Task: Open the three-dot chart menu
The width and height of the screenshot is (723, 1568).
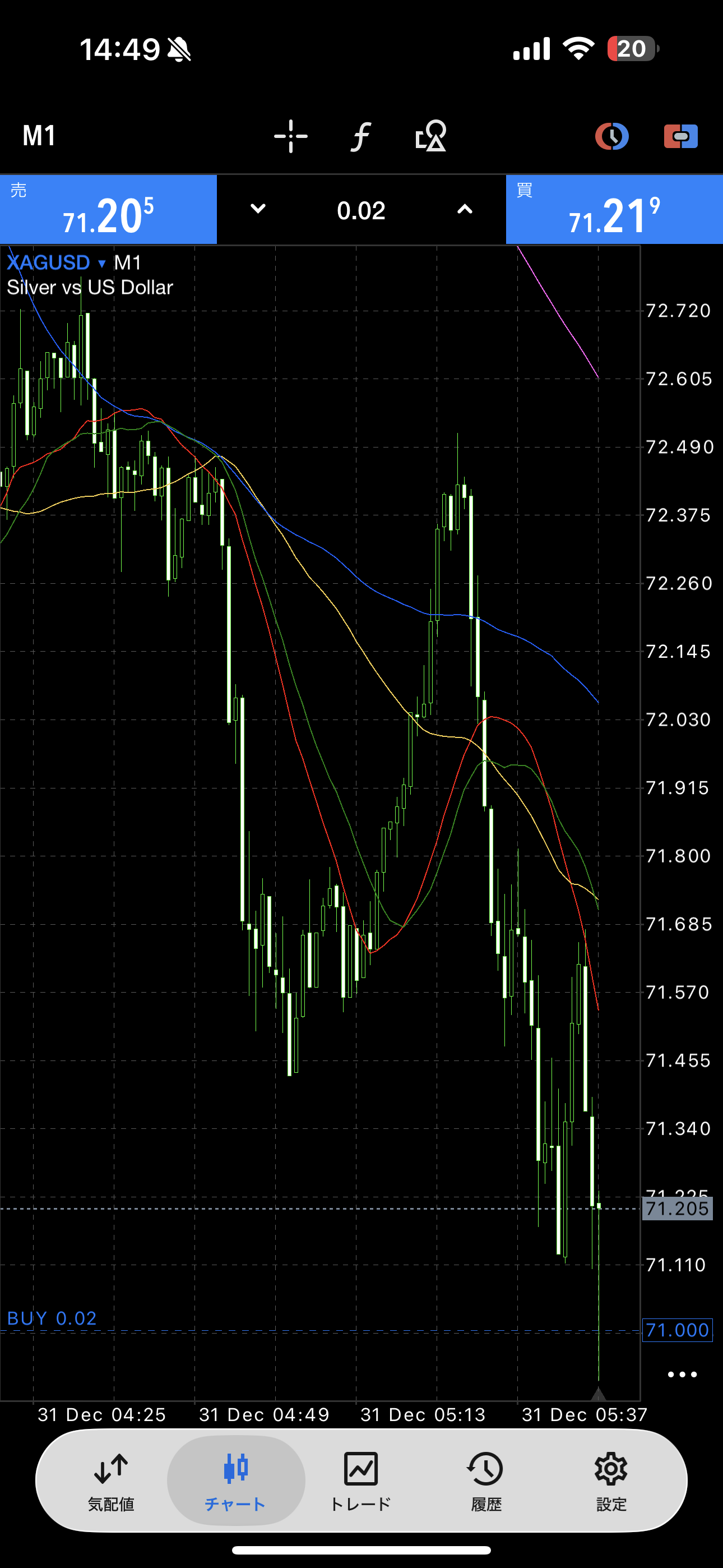Action: coord(682,1375)
